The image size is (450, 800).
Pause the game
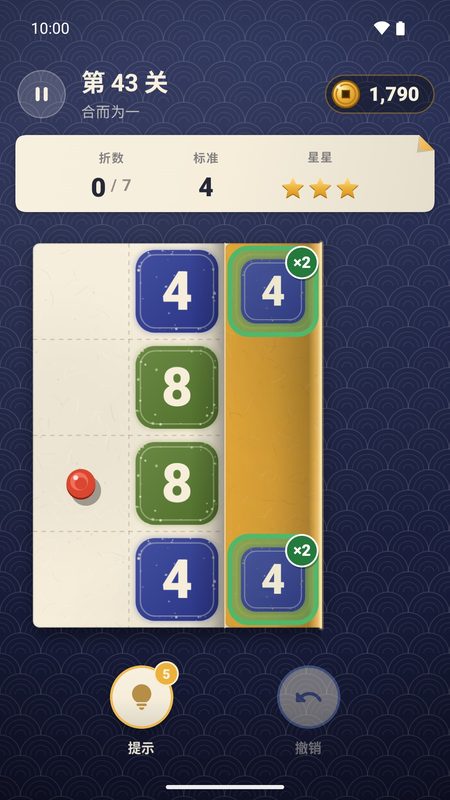[x=41, y=94]
